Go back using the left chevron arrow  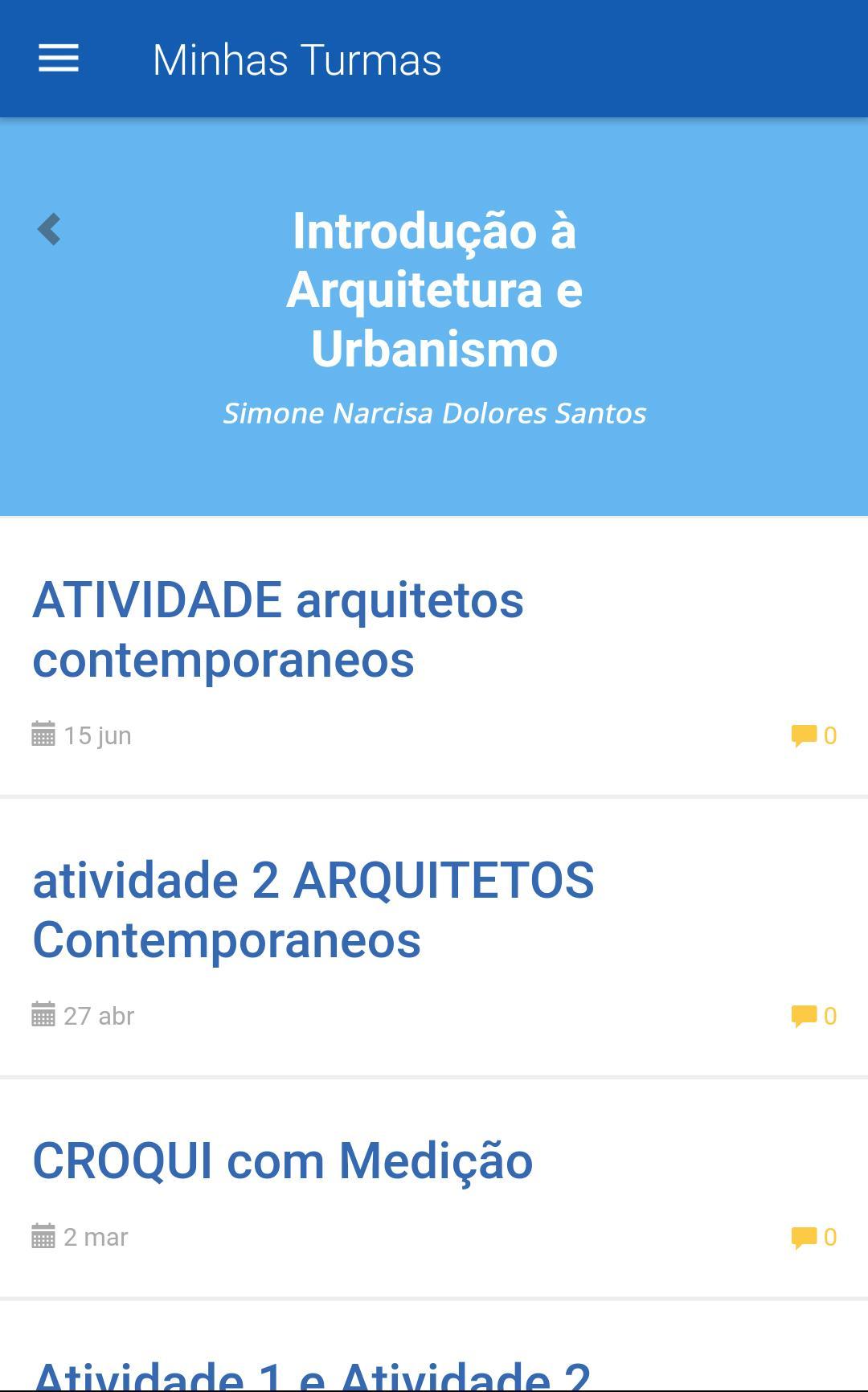click(49, 230)
